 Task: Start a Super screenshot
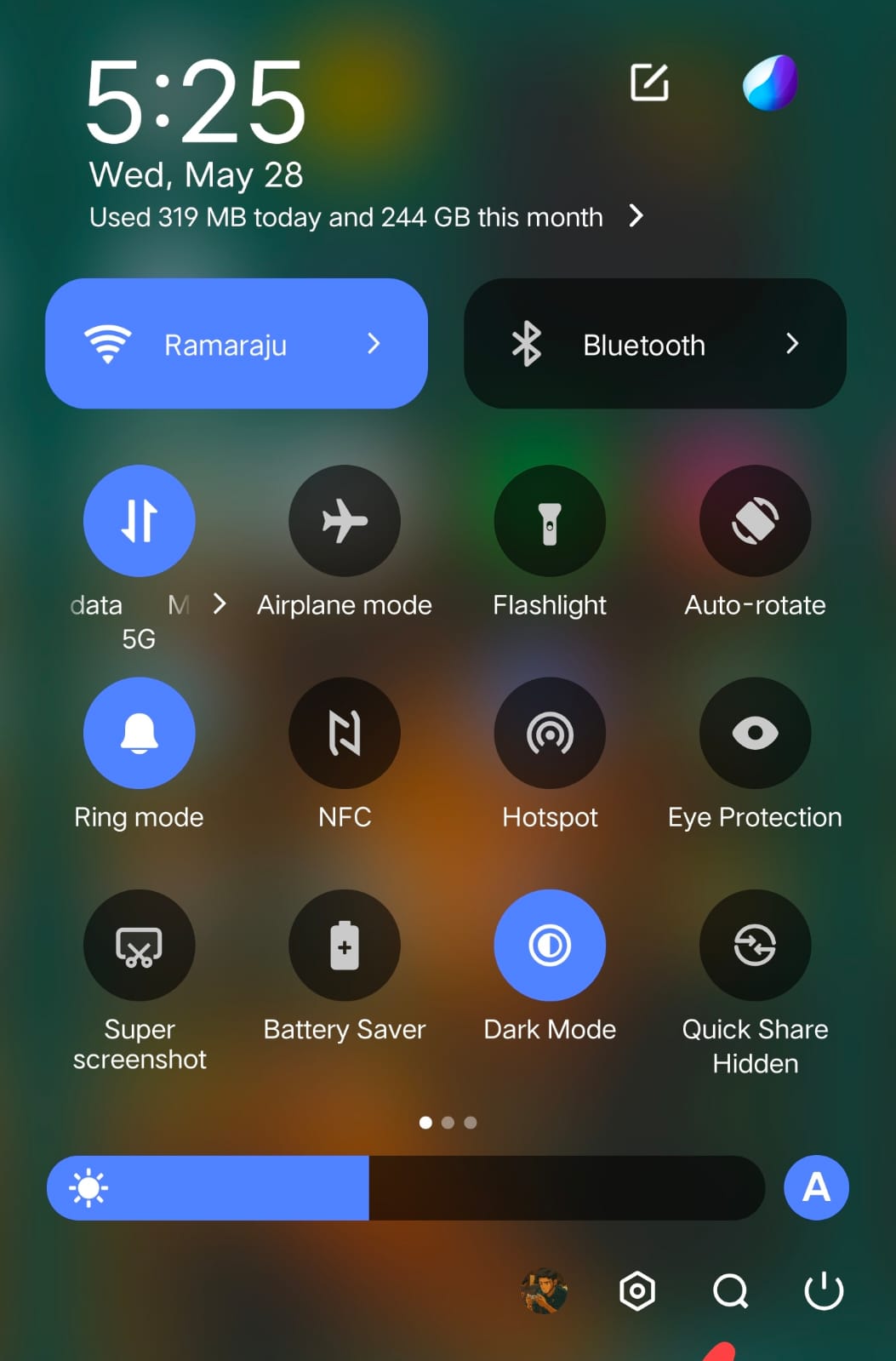(x=140, y=946)
